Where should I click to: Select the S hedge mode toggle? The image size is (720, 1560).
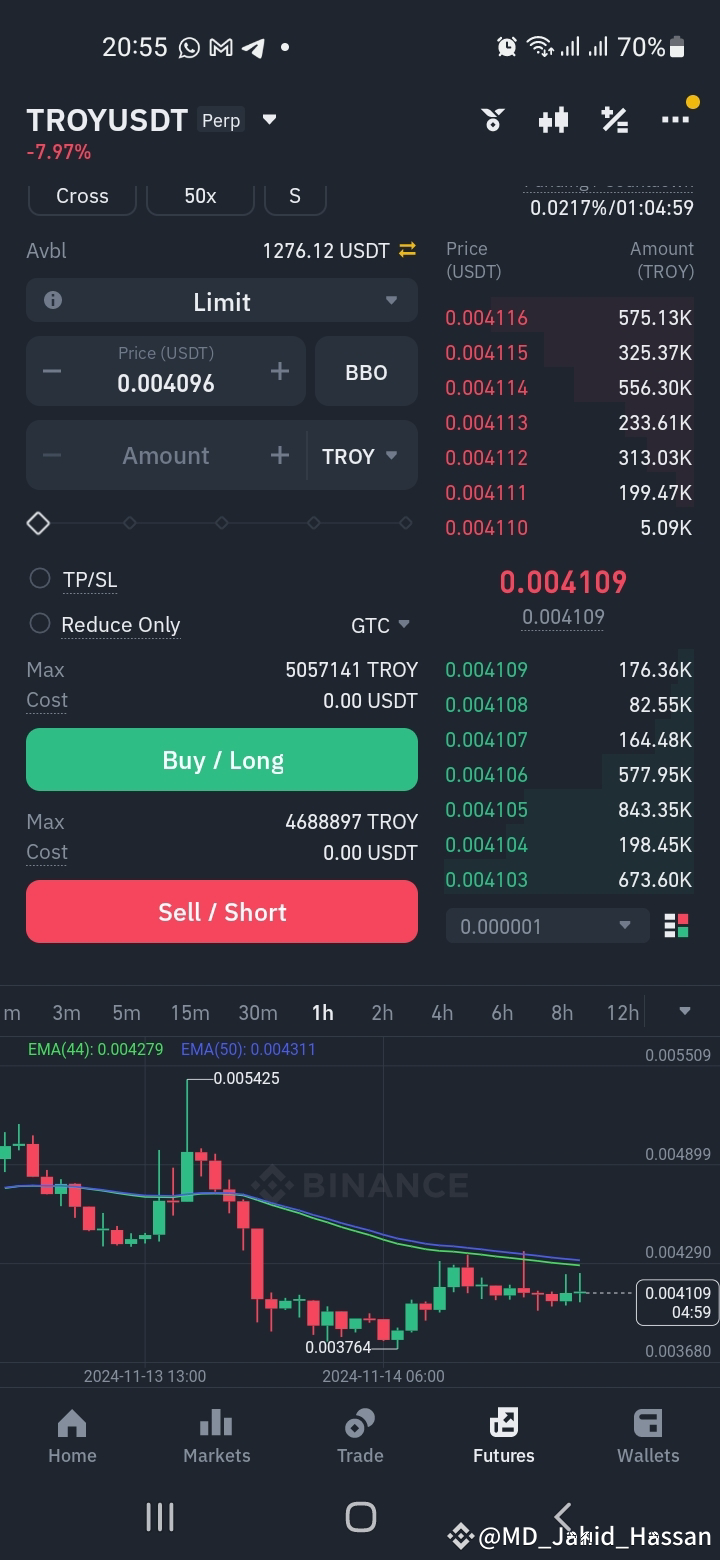(x=295, y=196)
